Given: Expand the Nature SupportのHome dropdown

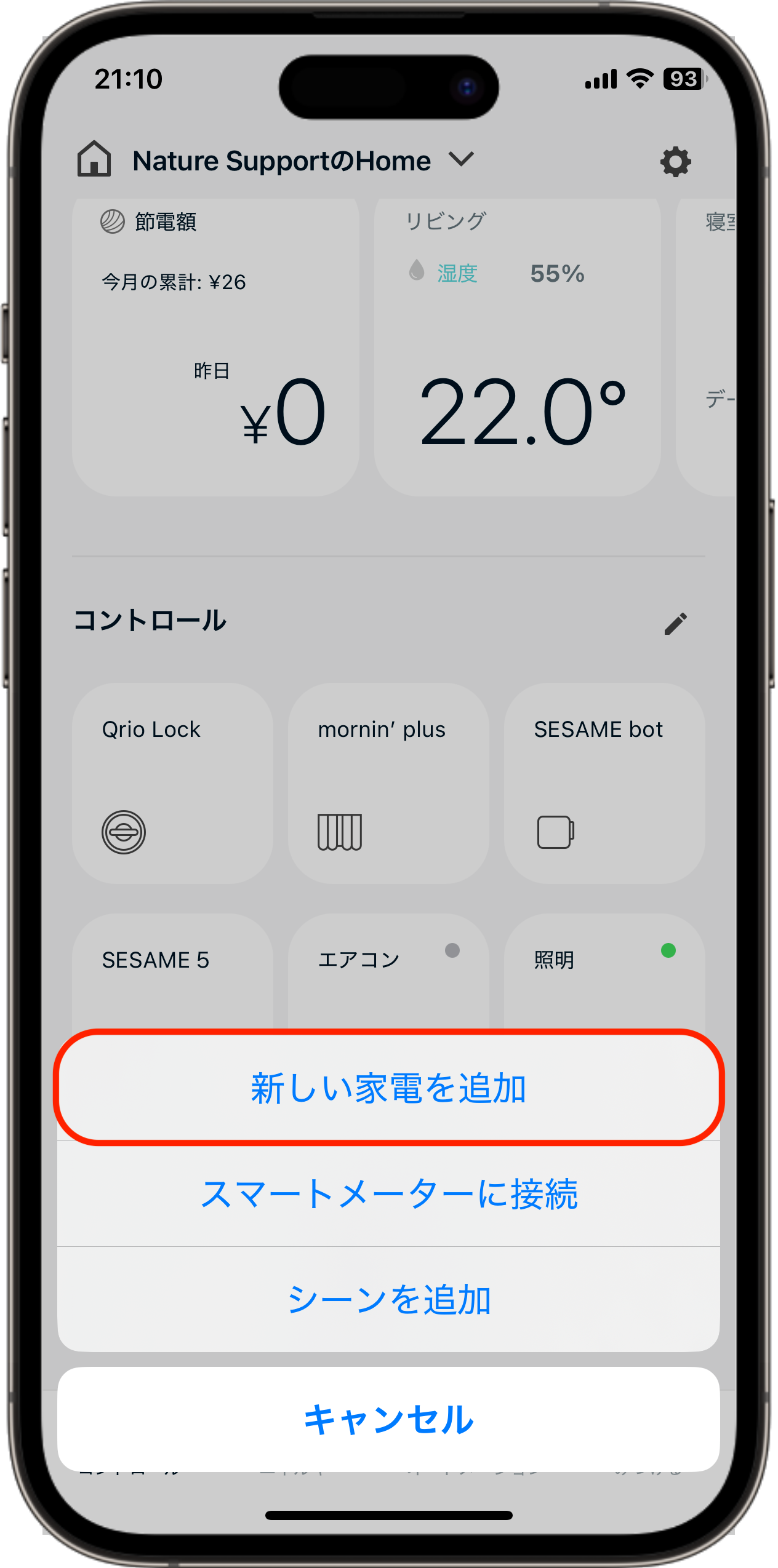Looking at the screenshot, I should (460, 160).
